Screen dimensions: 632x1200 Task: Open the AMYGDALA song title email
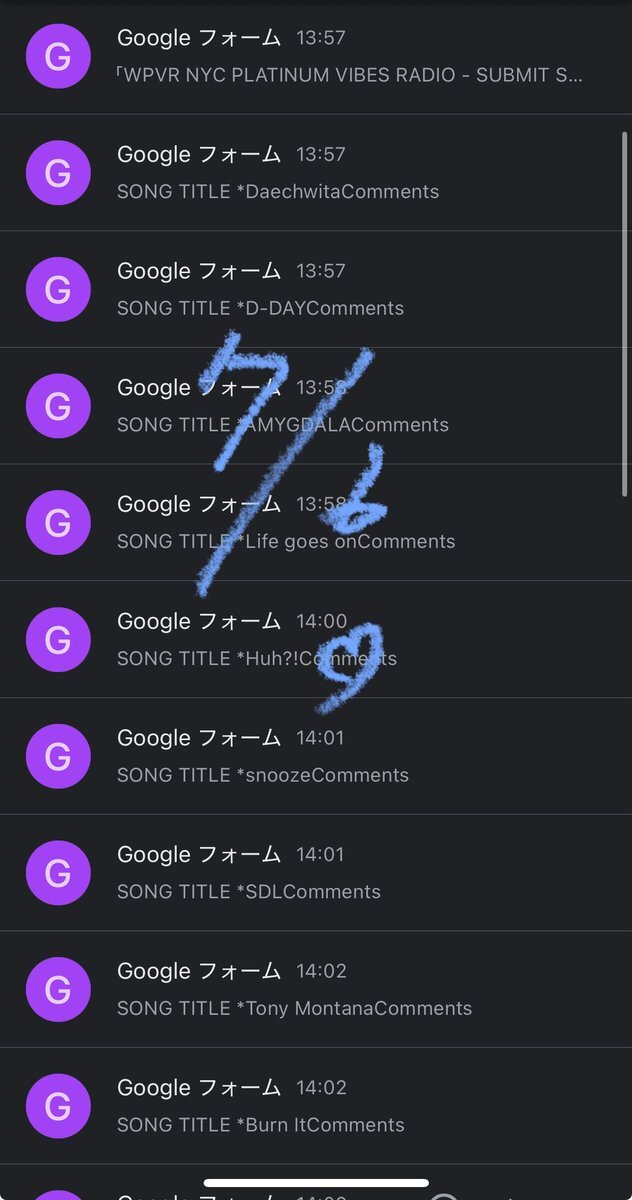point(316,406)
